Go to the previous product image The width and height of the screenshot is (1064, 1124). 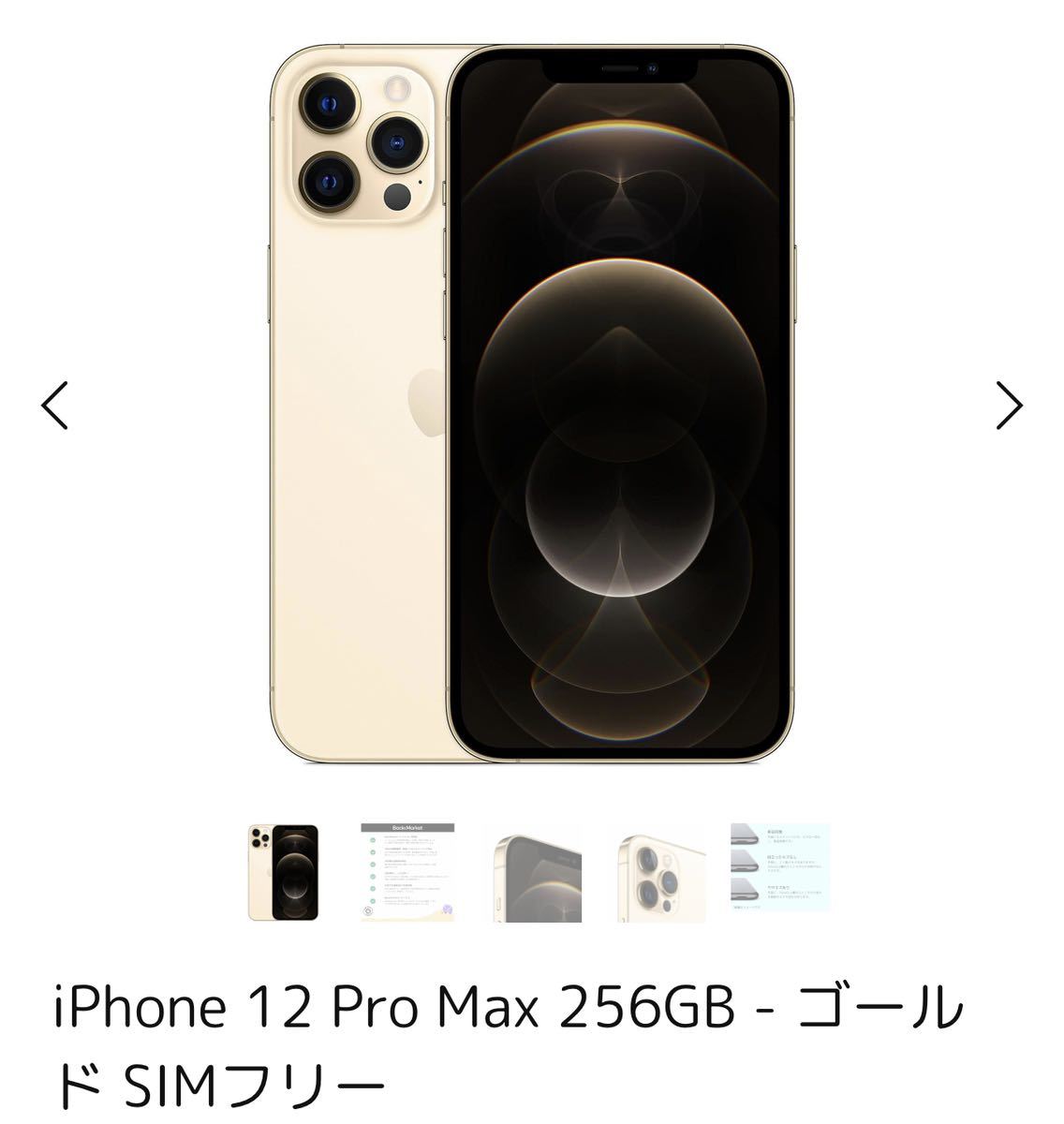pos(55,406)
